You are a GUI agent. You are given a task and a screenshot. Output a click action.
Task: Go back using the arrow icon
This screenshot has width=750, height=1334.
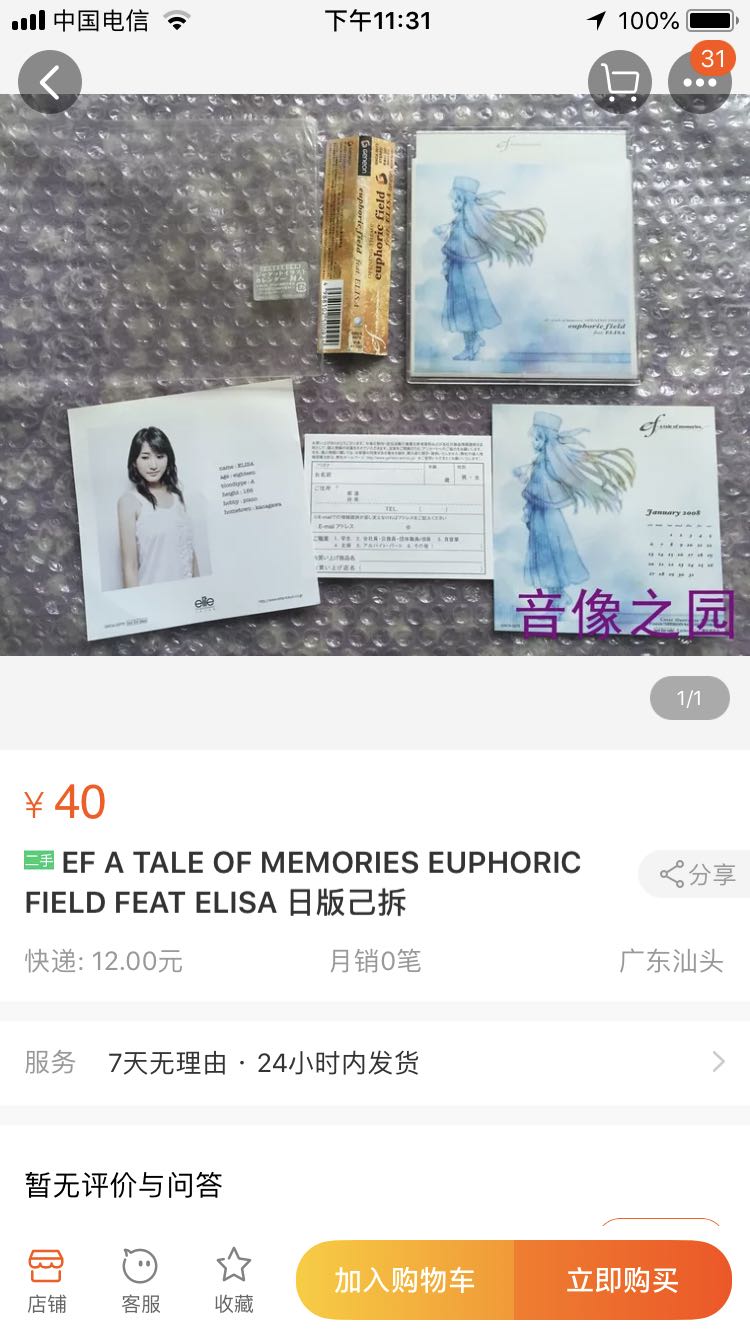(x=49, y=83)
